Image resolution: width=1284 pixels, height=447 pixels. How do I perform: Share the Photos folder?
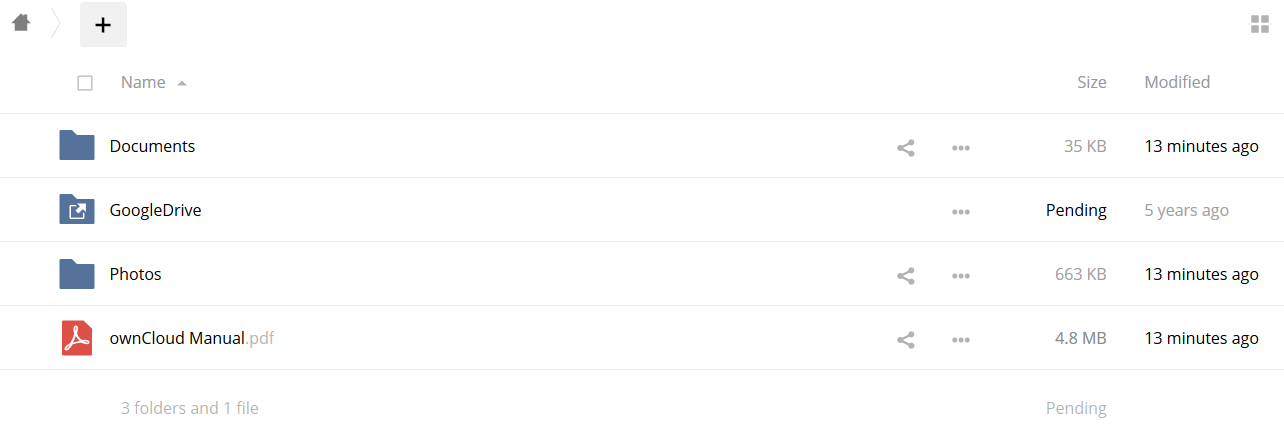[x=905, y=276]
